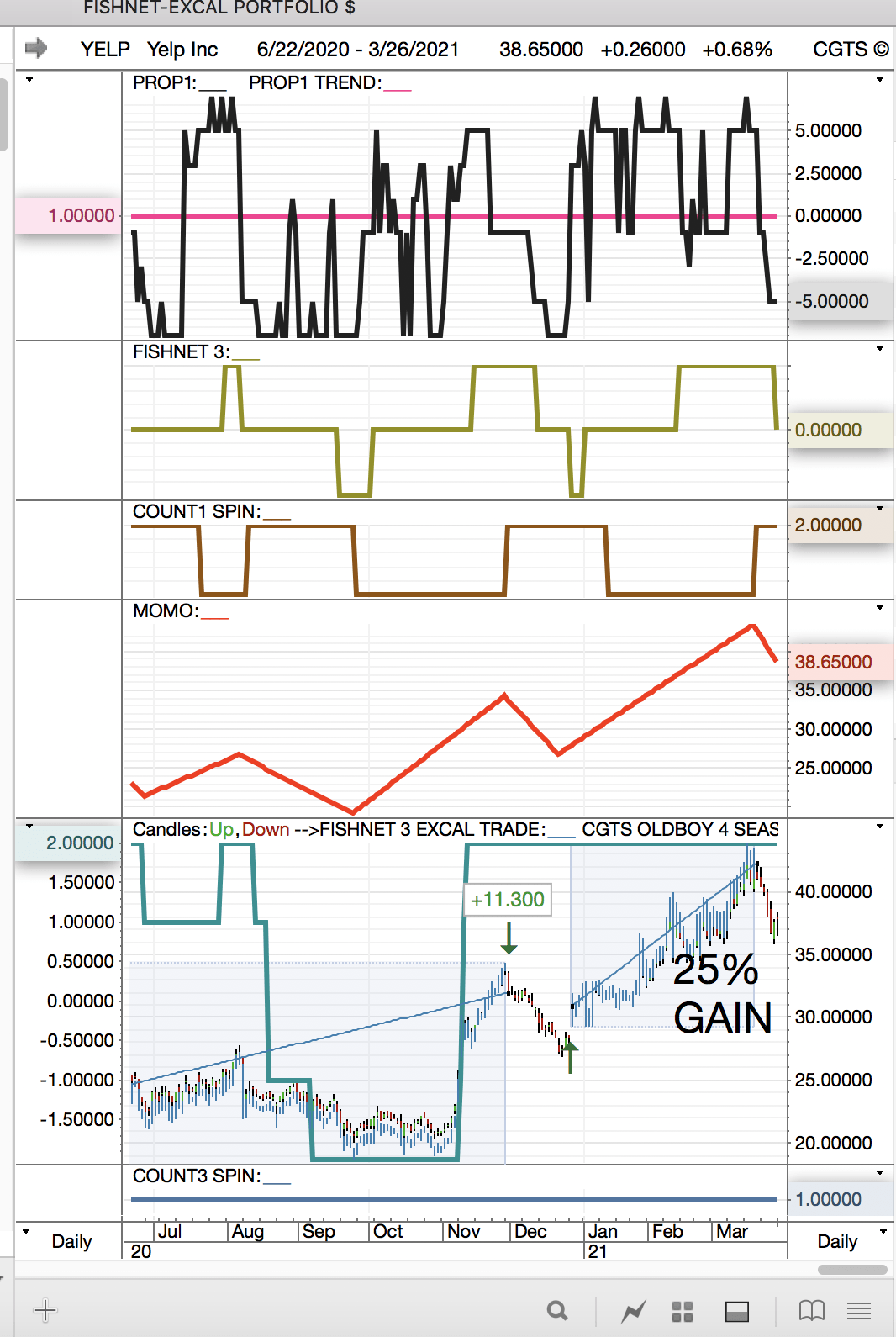Tap the horizontal scrollbar under the chart
Viewport: 896px width, 1337px height.
[851, 1270]
